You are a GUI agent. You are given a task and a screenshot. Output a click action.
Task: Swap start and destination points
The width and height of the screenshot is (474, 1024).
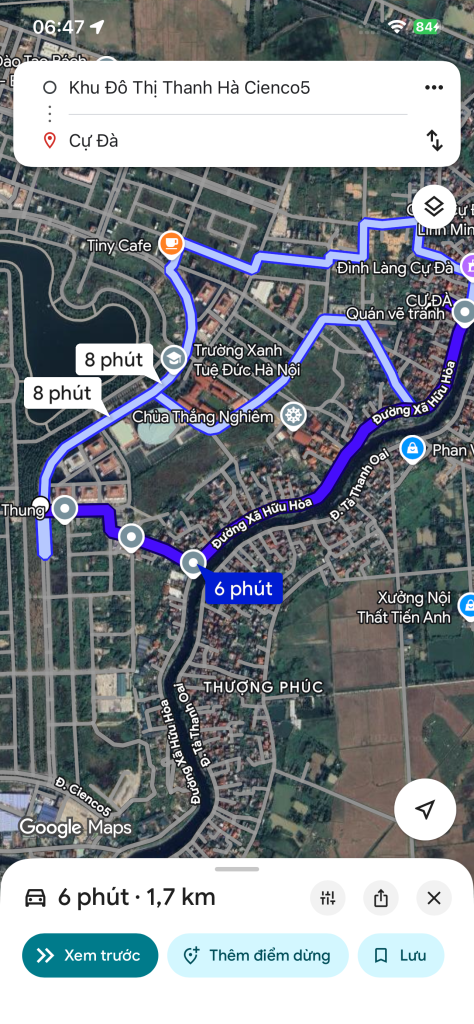(x=434, y=140)
